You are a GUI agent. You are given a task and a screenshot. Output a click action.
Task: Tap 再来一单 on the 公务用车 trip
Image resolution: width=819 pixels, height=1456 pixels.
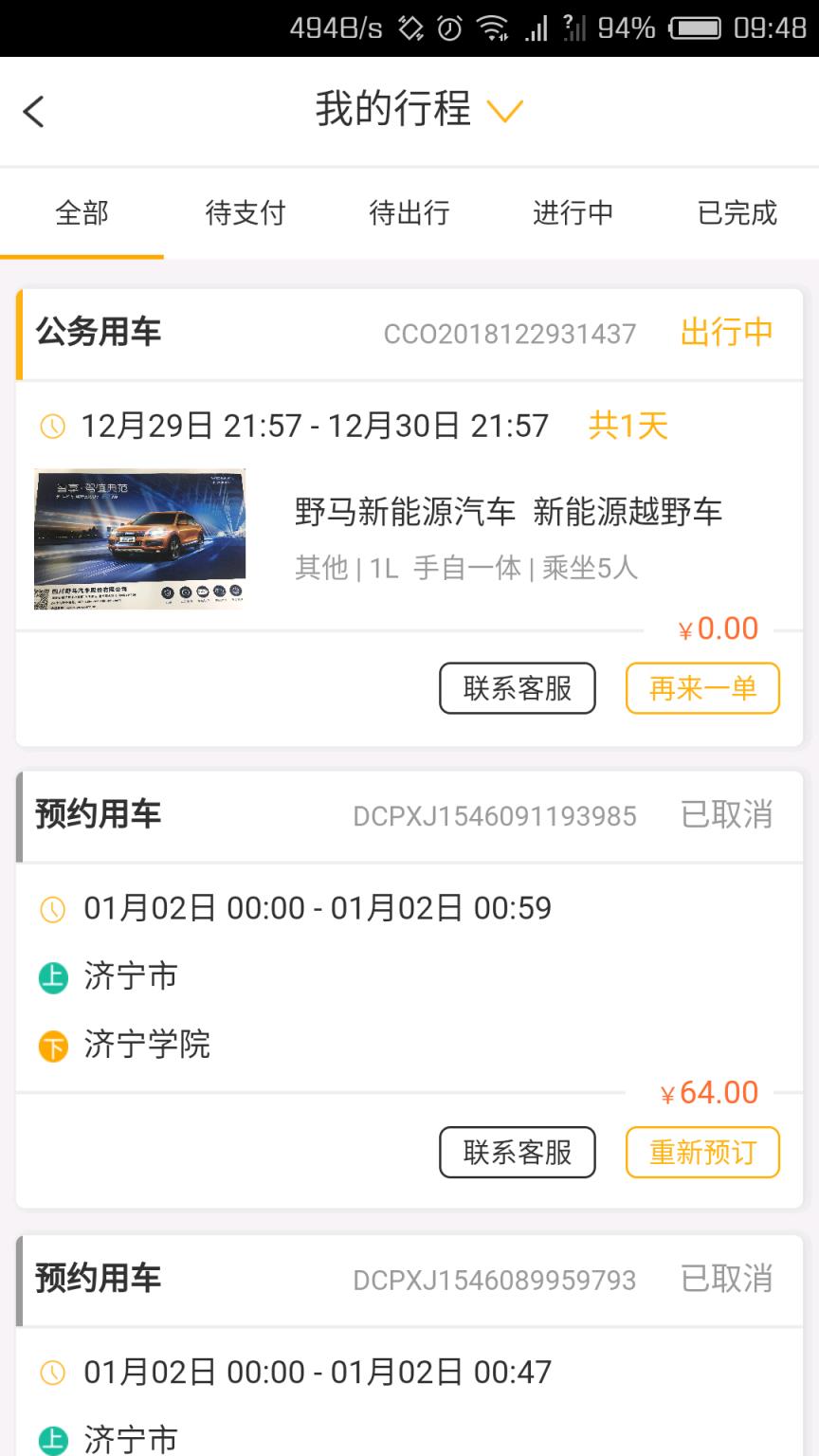coord(701,688)
